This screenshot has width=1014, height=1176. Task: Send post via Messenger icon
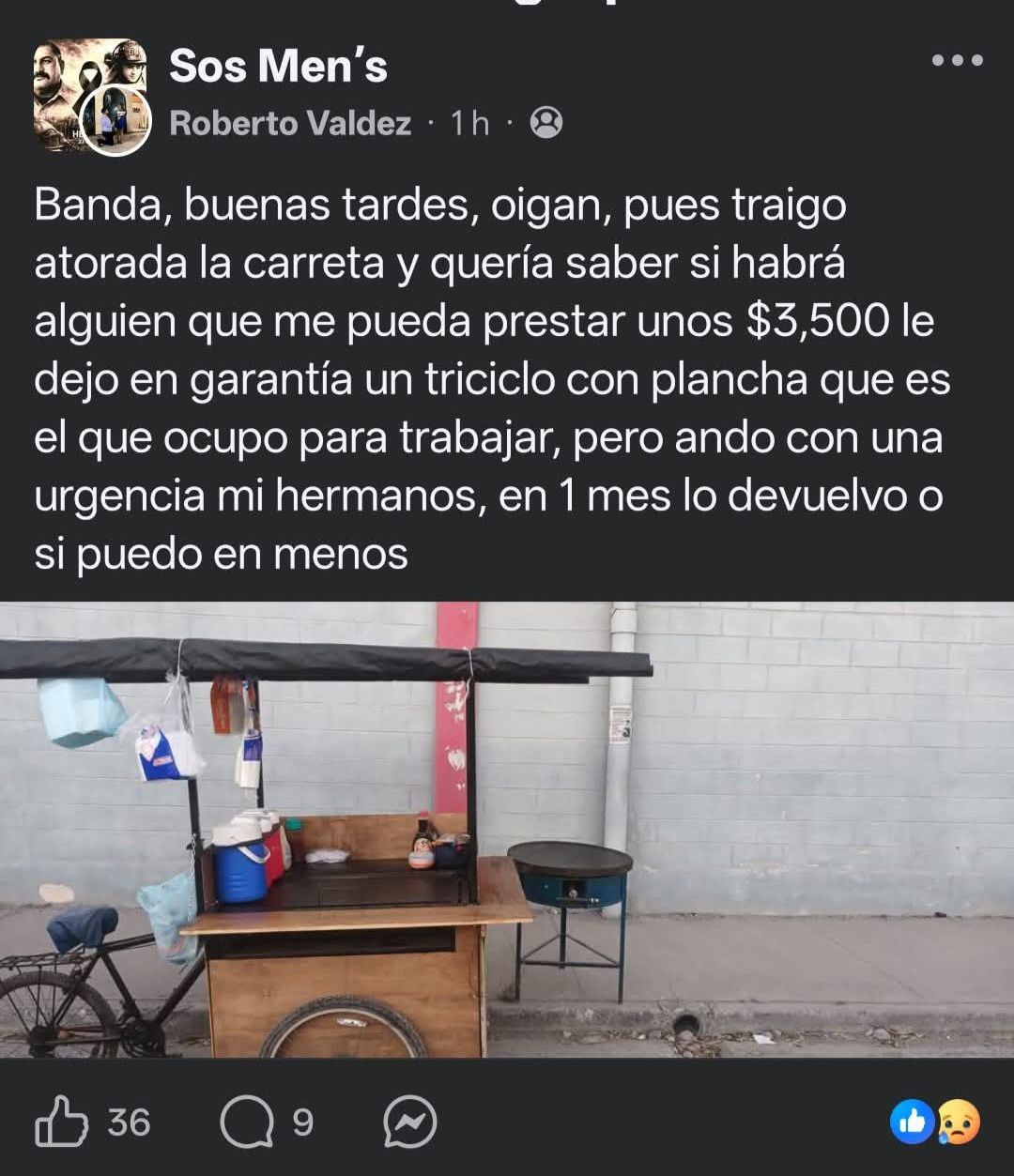point(410,1123)
